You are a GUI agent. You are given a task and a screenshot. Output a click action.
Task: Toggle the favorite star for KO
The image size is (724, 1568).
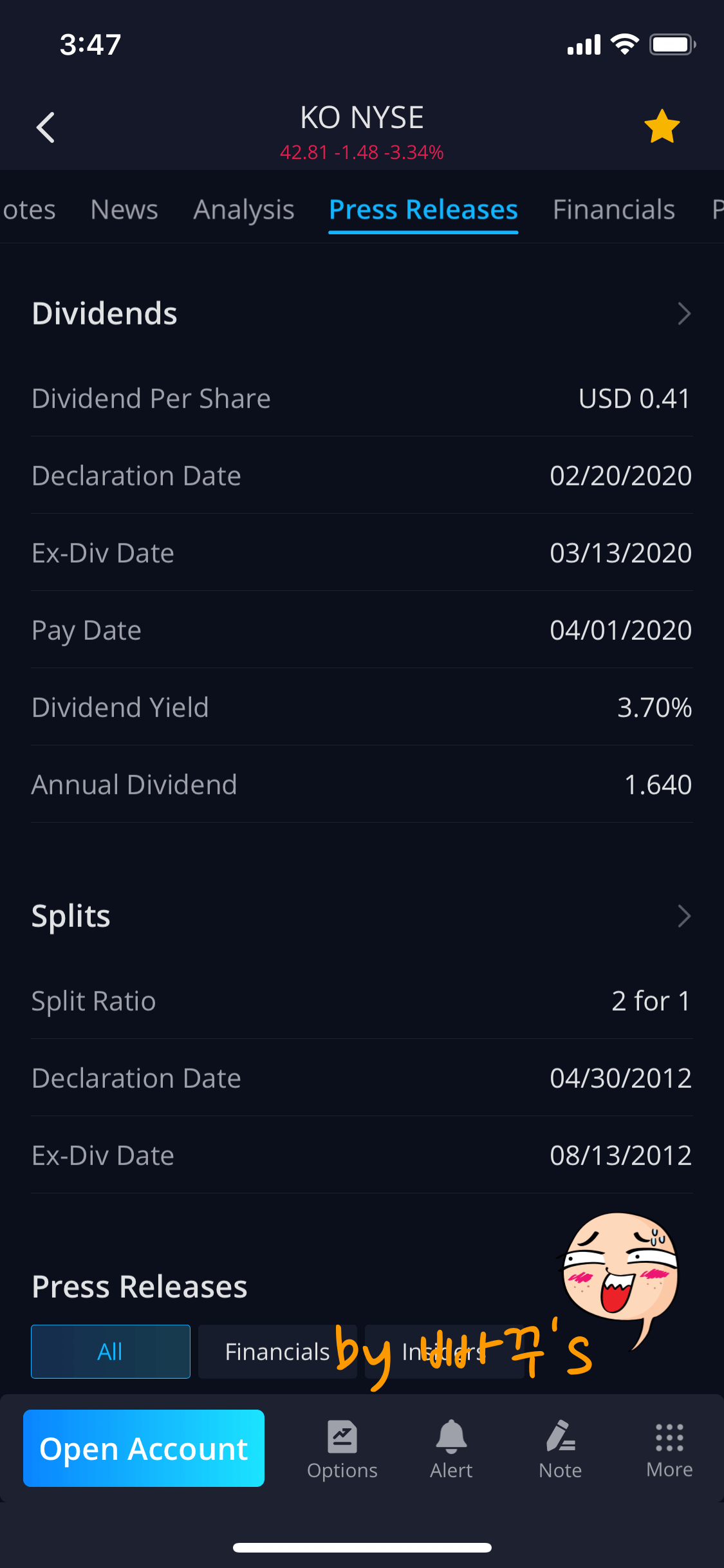pyautogui.click(x=662, y=126)
